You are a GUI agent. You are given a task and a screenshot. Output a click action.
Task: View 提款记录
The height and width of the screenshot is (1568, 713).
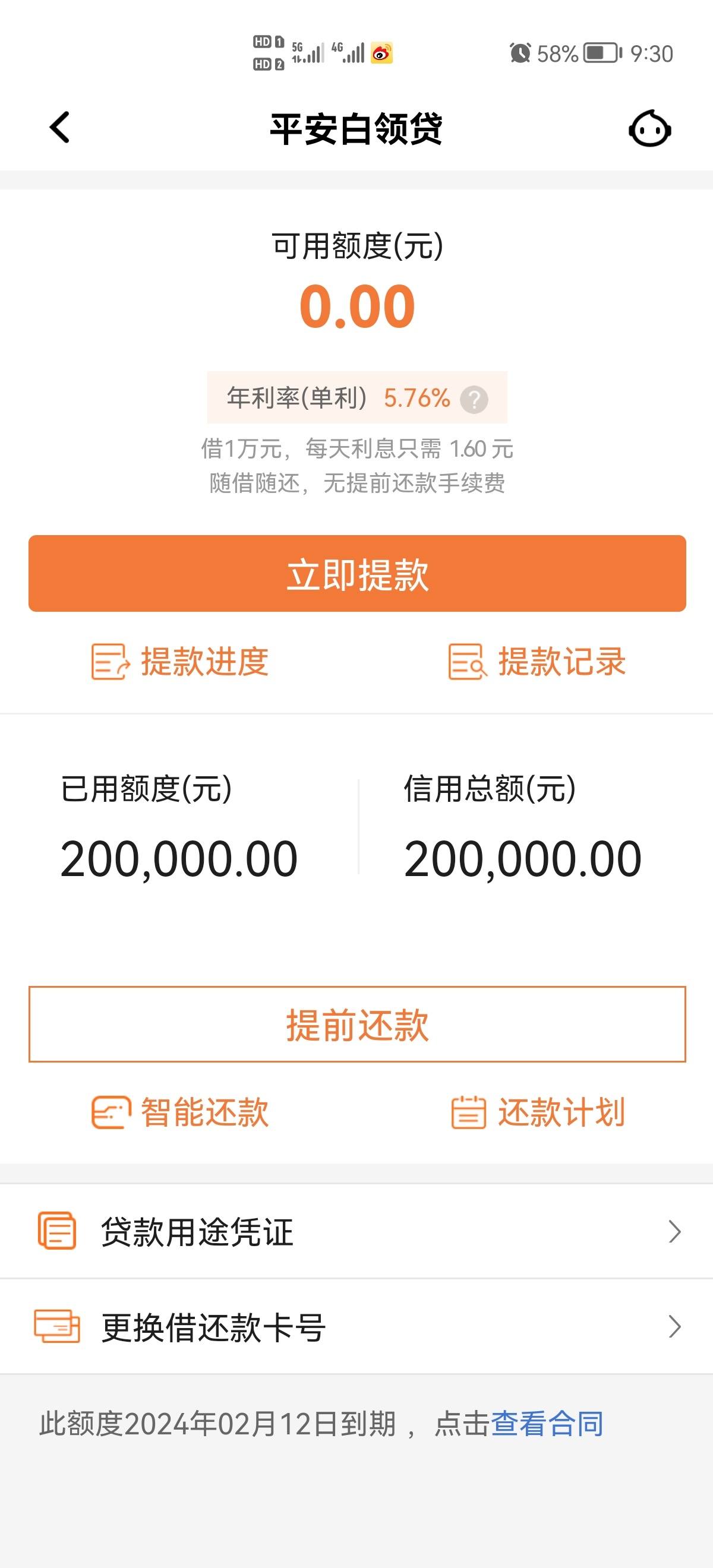pos(537,662)
